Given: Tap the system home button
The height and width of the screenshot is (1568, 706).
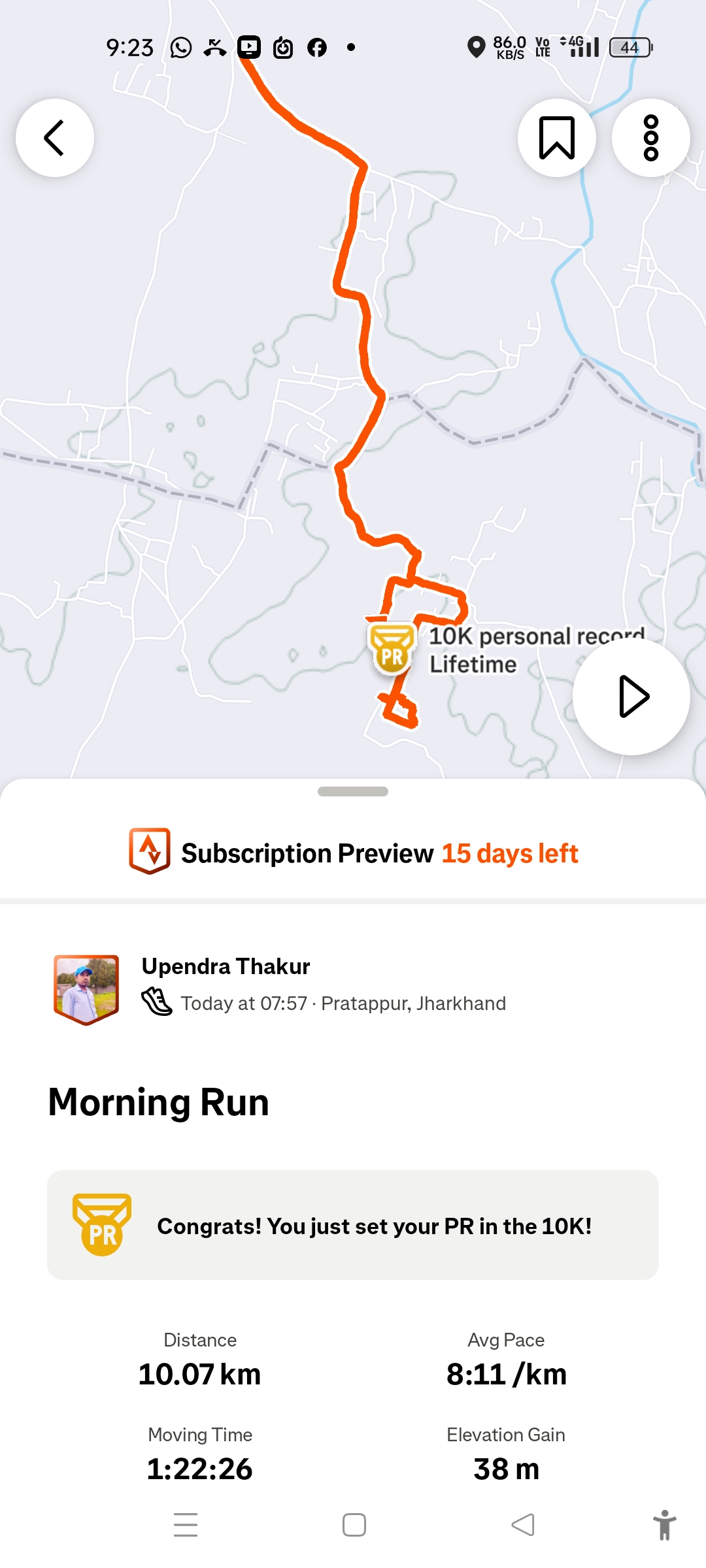Looking at the screenshot, I should point(354,1525).
